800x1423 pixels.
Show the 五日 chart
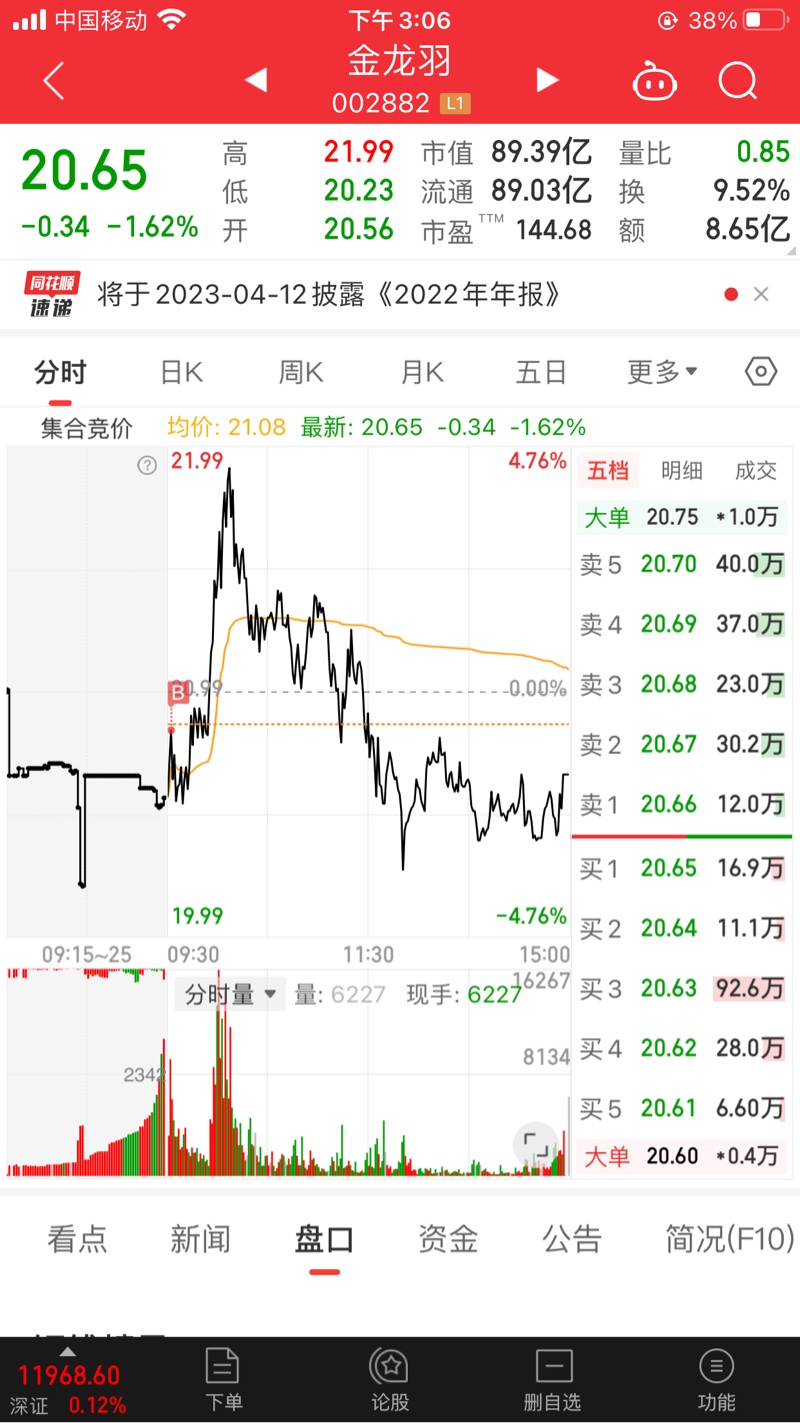point(541,373)
